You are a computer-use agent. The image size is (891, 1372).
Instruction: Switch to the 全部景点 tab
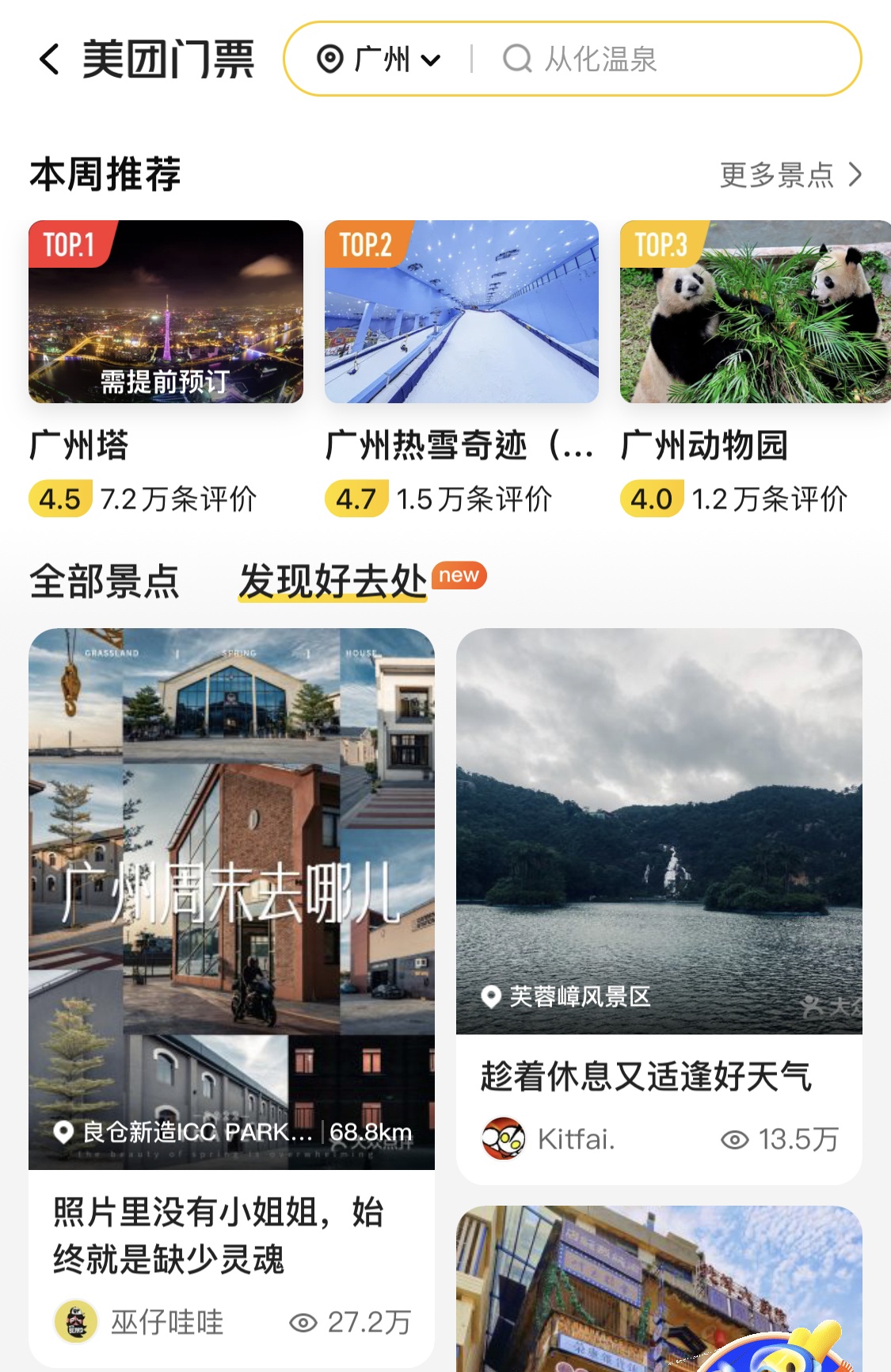[105, 581]
